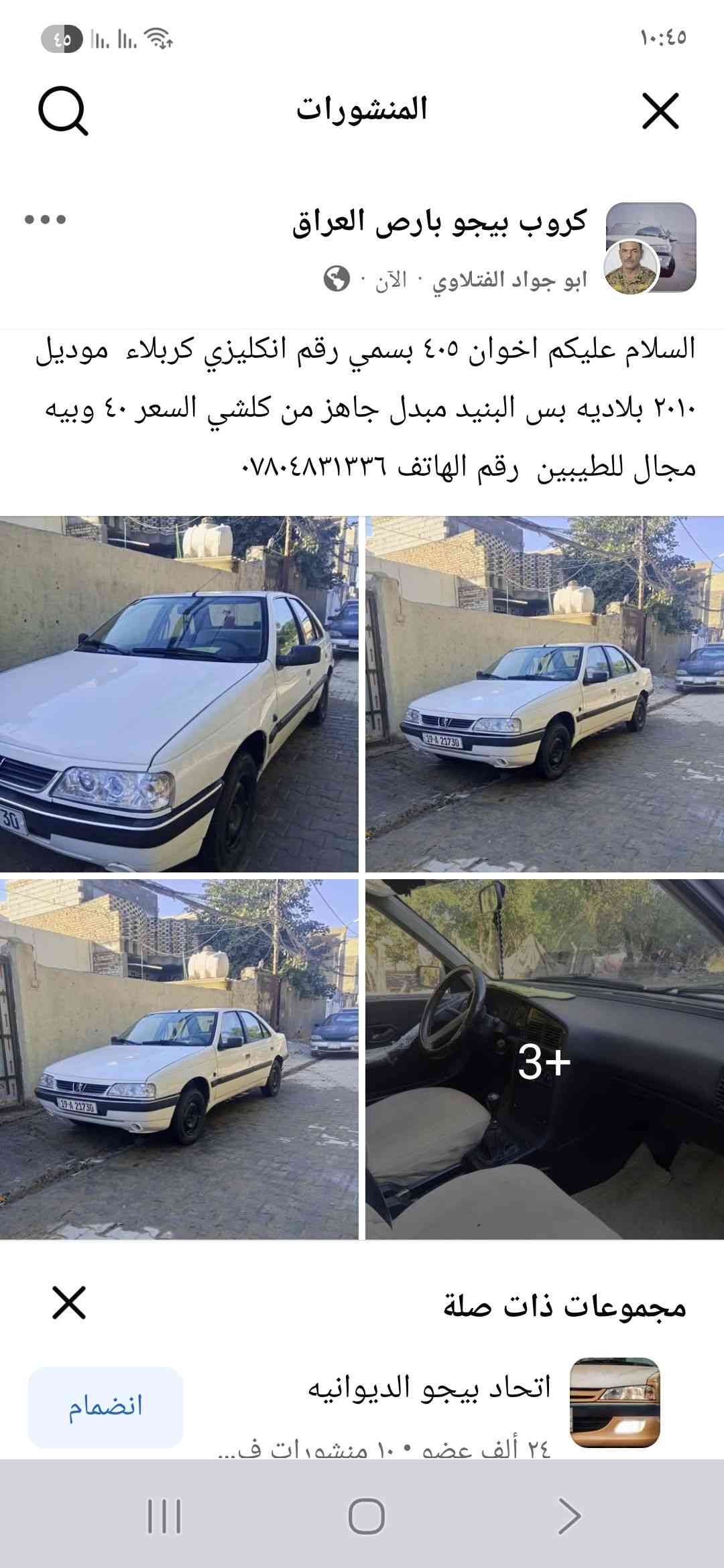Go to the home screen
The image size is (724, 1568).
[366, 1516]
